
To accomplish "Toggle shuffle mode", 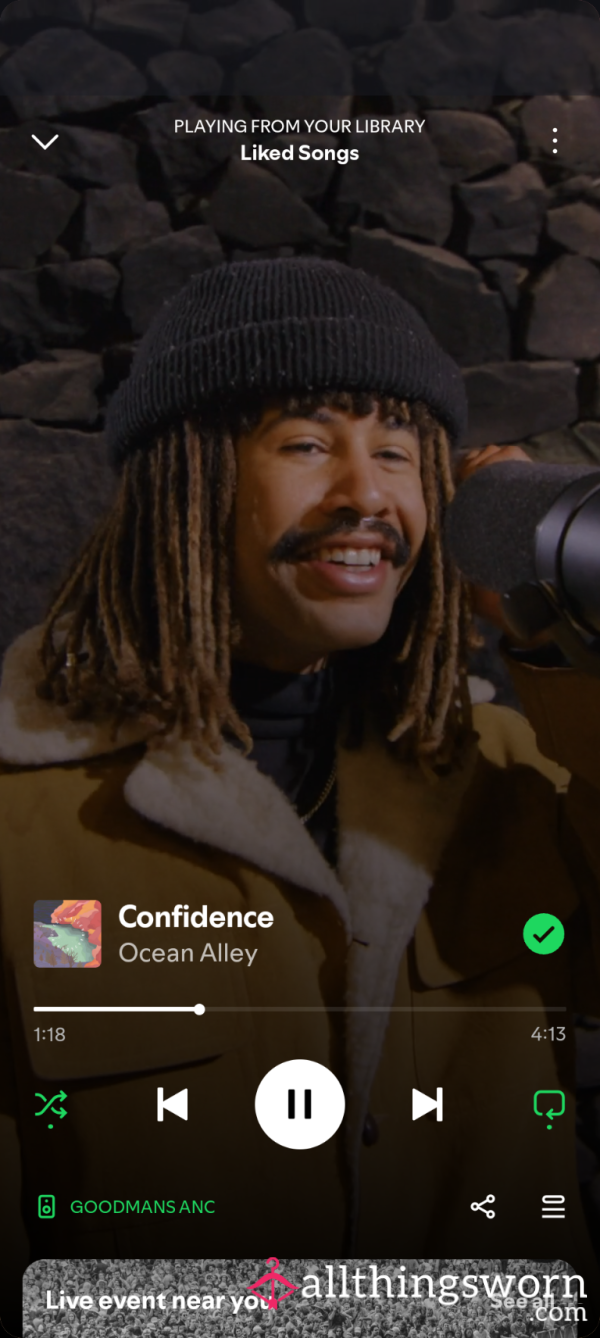I will pos(51,1106).
